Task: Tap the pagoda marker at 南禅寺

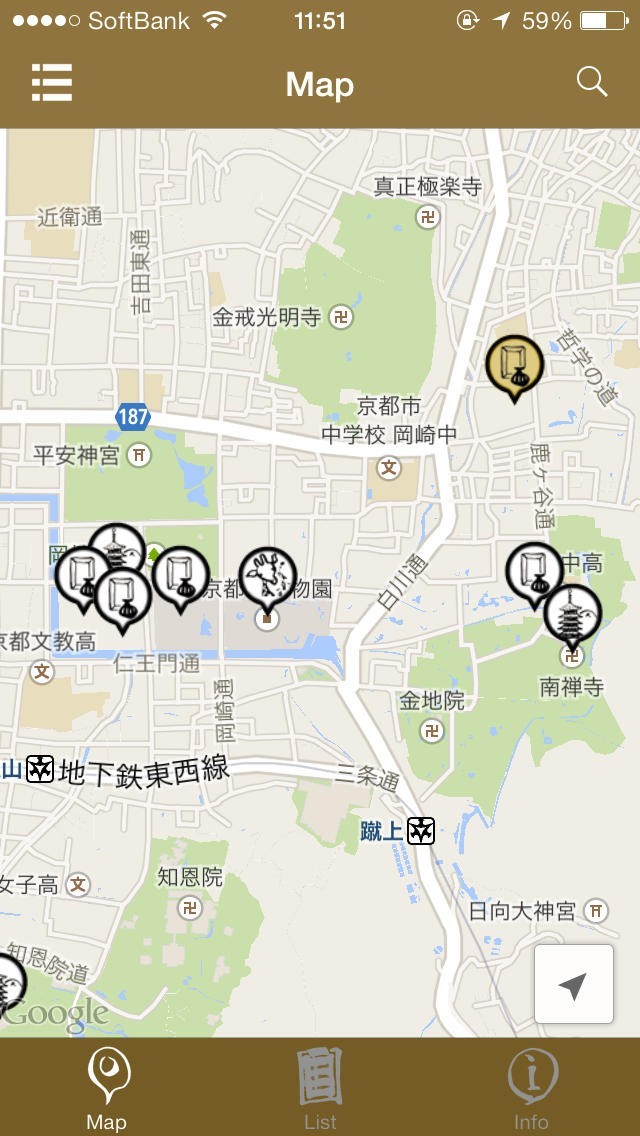Action: [x=574, y=612]
